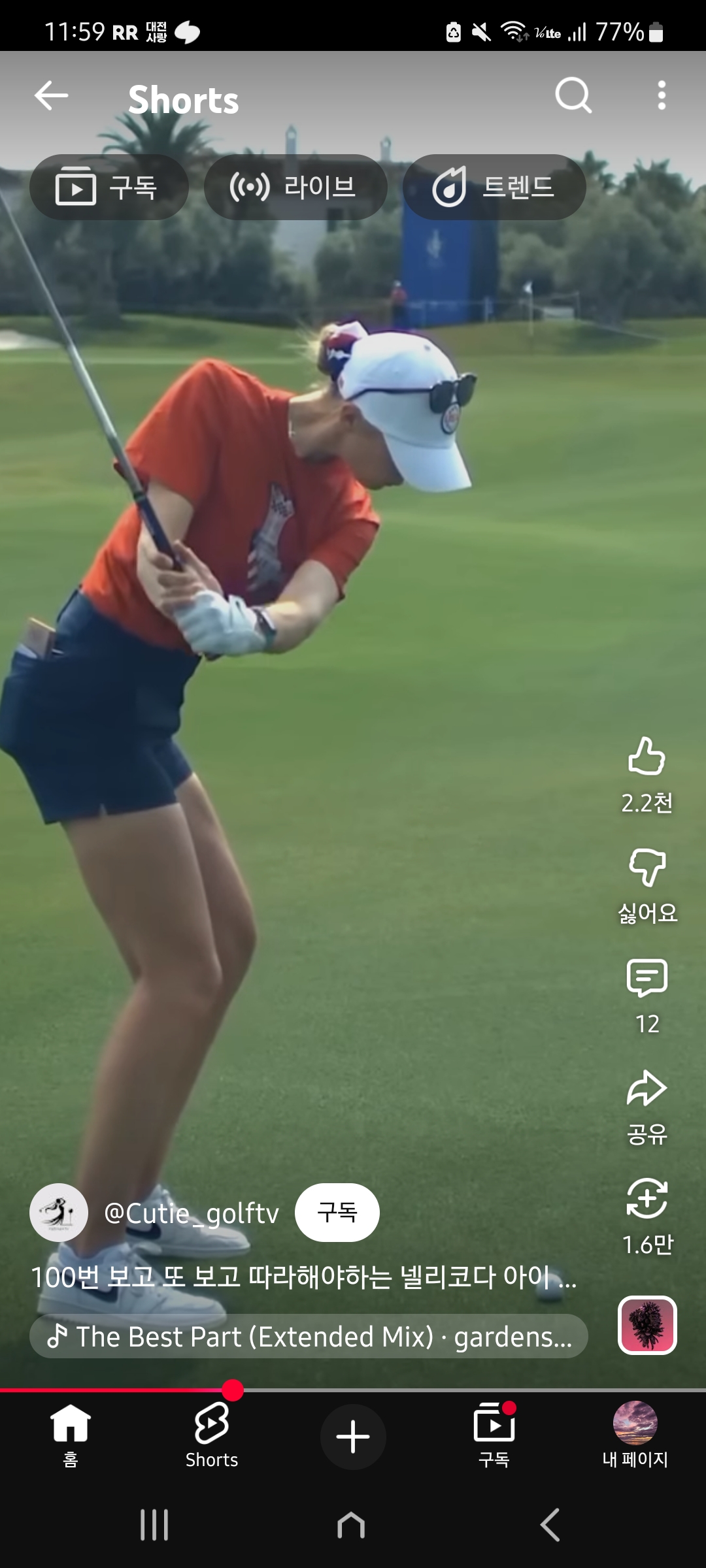This screenshot has height=1568, width=706.
Task: Dislike this Short with 싫어요
Action: click(x=647, y=869)
